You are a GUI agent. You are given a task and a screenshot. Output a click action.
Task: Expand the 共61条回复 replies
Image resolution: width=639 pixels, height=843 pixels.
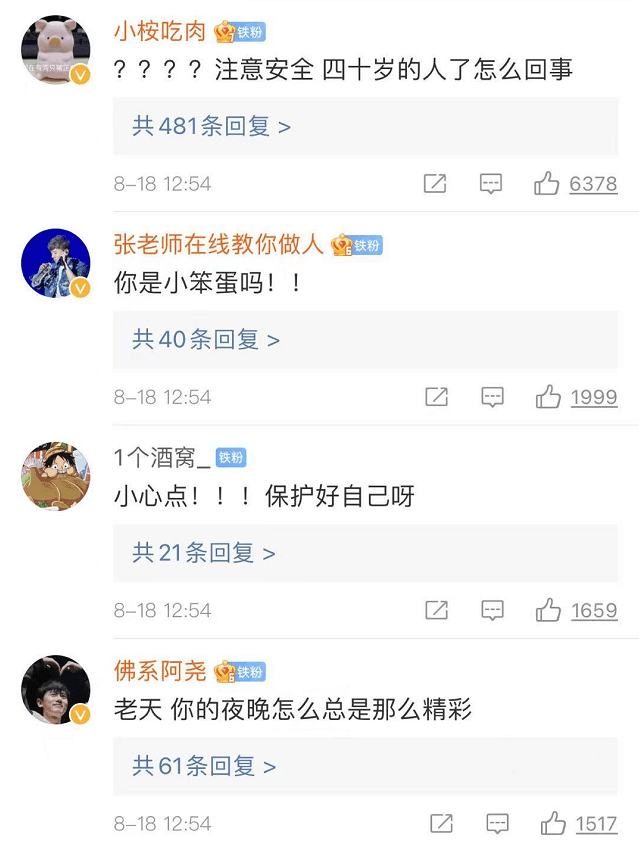[x=204, y=766]
